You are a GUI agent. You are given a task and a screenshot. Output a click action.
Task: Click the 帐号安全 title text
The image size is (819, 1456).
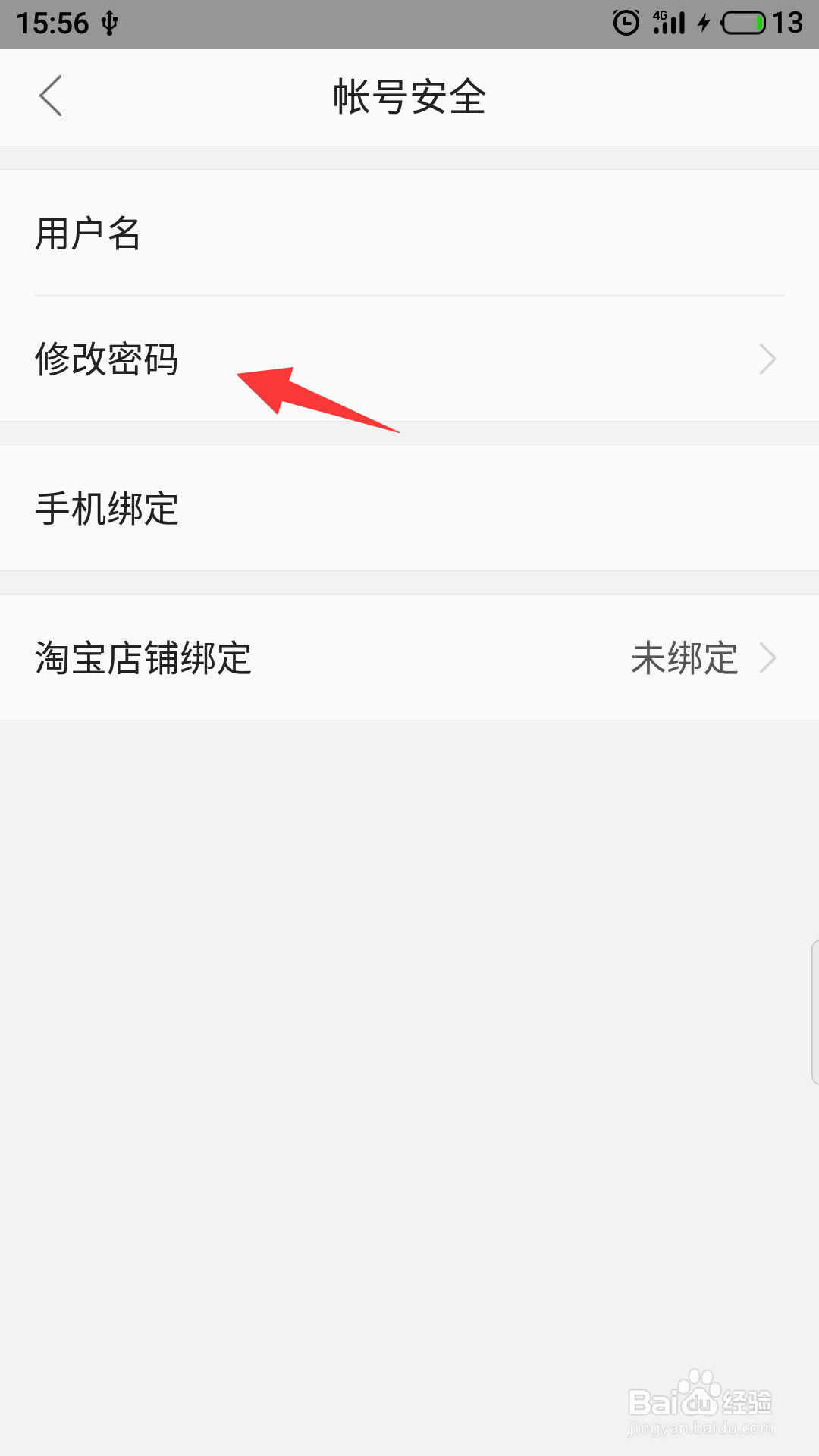pyautogui.click(x=409, y=96)
